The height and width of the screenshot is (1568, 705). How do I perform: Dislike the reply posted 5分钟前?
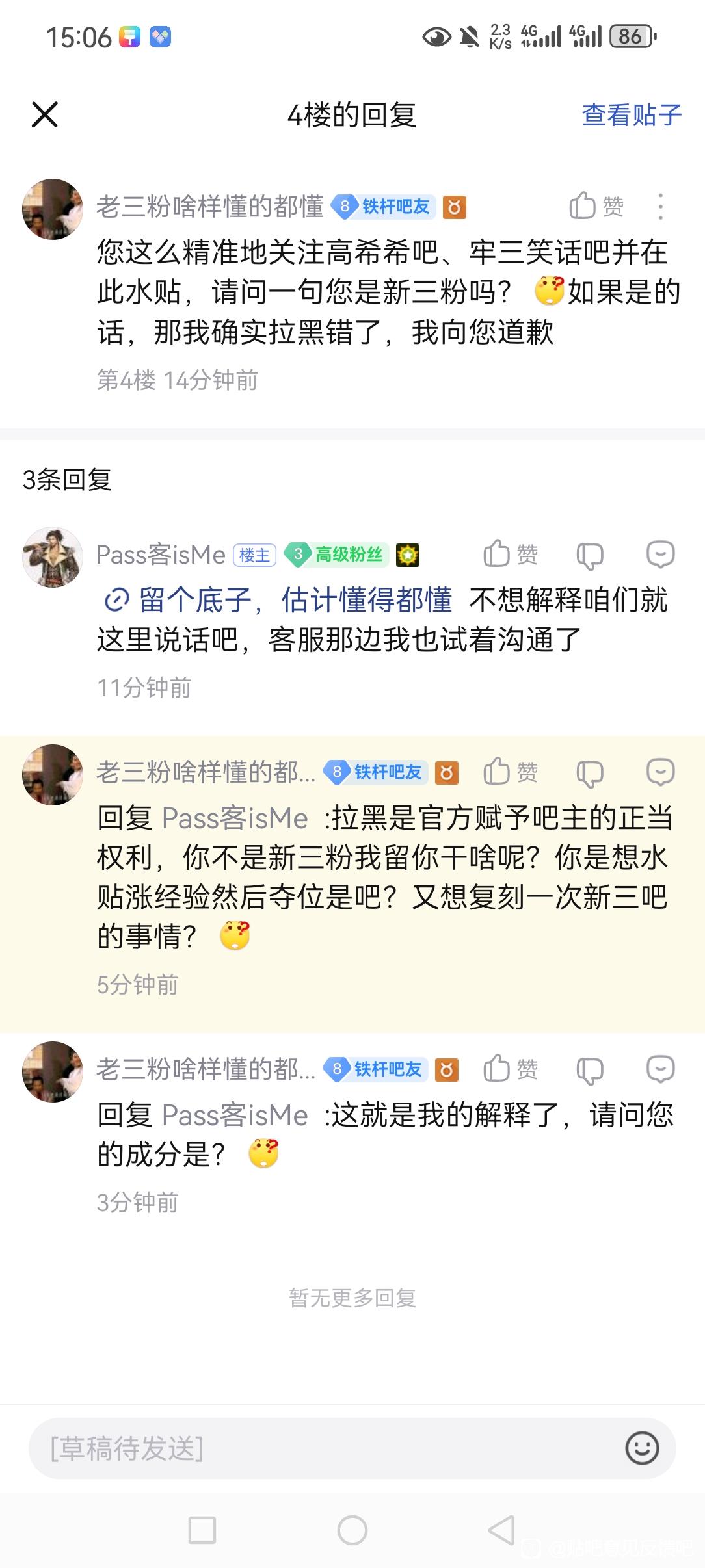(x=590, y=774)
